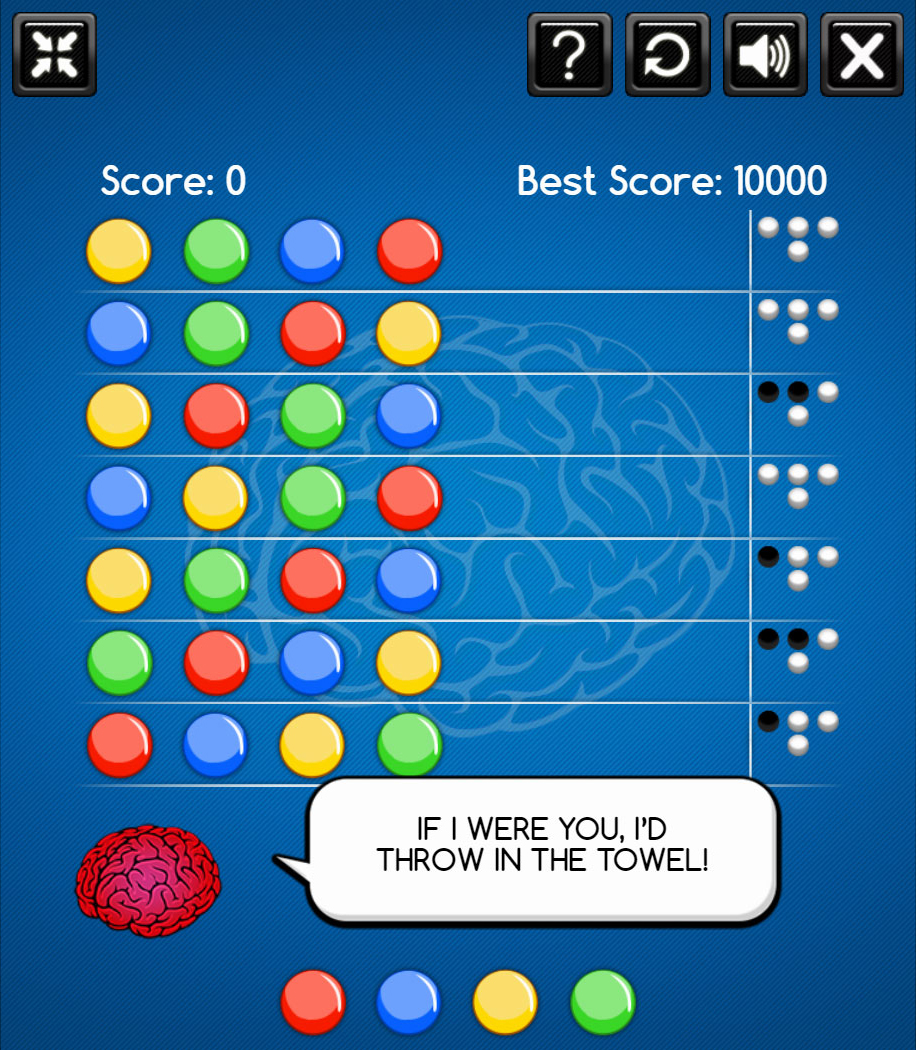The image size is (916, 1050).
Task: Select the yellow peg from the bottom color row
Action: click(504, 1000)
